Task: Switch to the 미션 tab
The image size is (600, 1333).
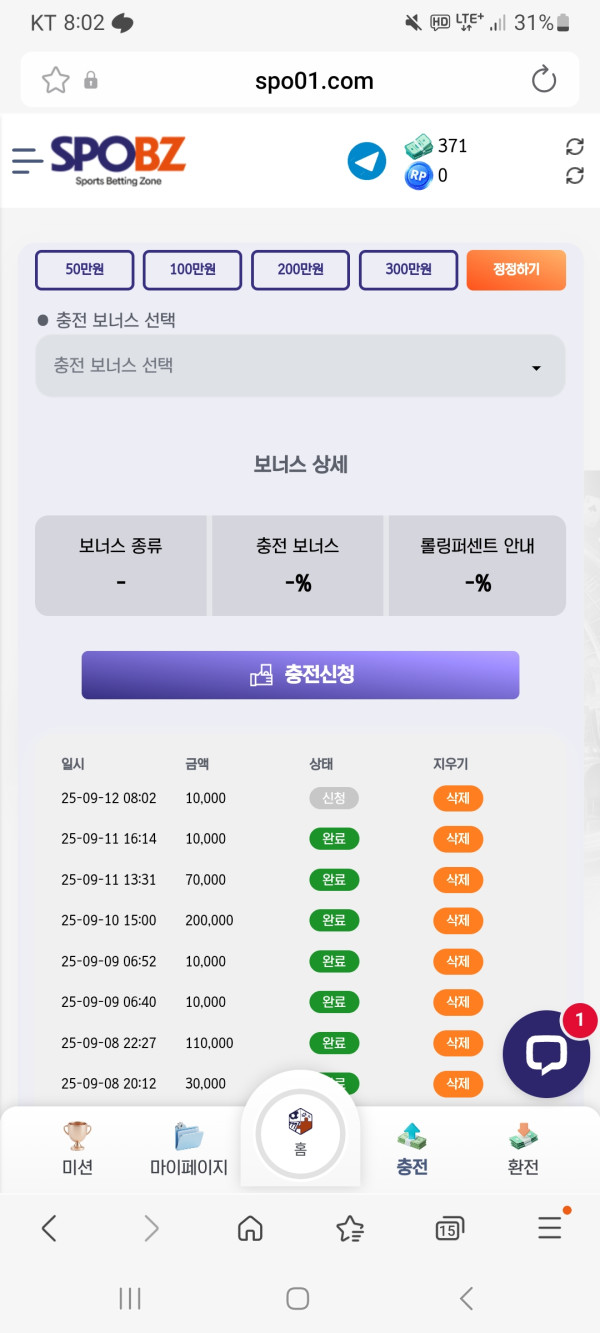Action: 77,1148
